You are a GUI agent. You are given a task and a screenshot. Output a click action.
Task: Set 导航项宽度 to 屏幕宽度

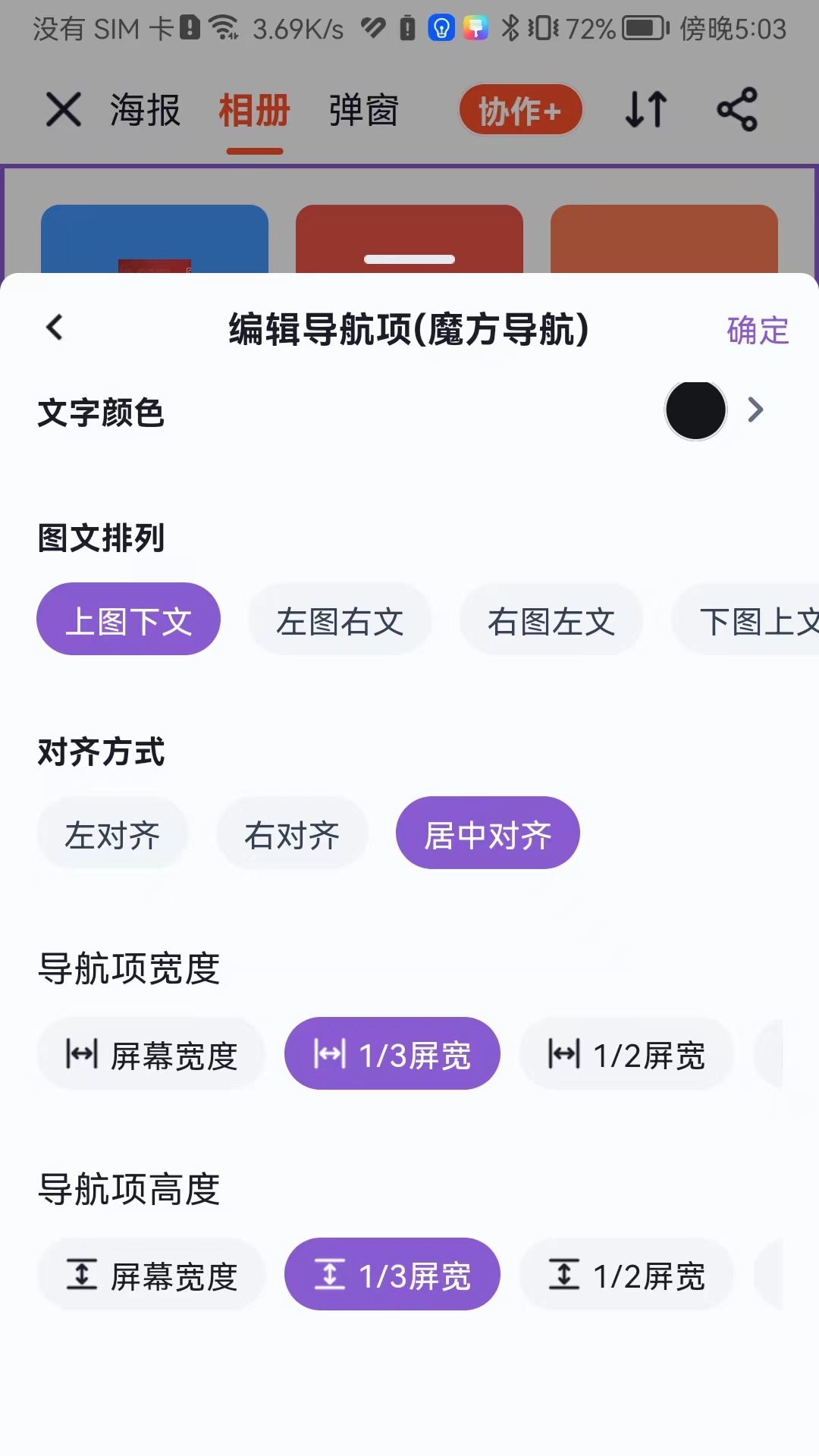[x=151, y=1053]
